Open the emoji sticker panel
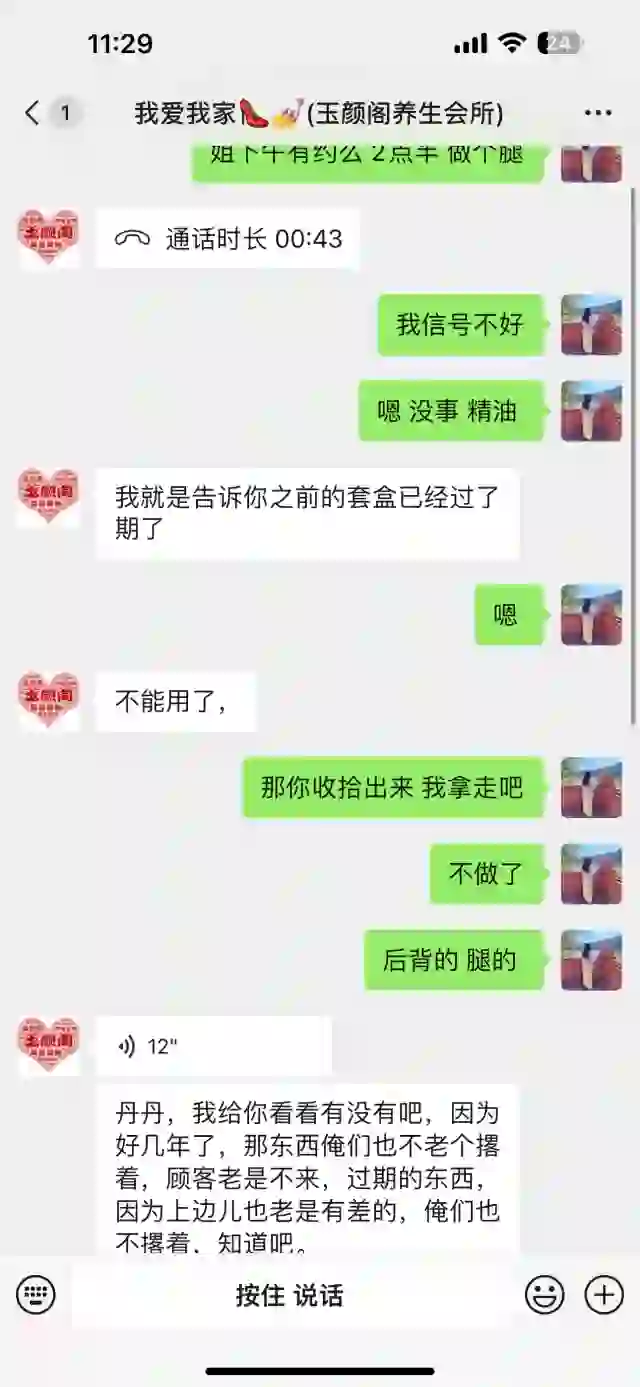The image size is (640, 1387). coord(545,1295)
